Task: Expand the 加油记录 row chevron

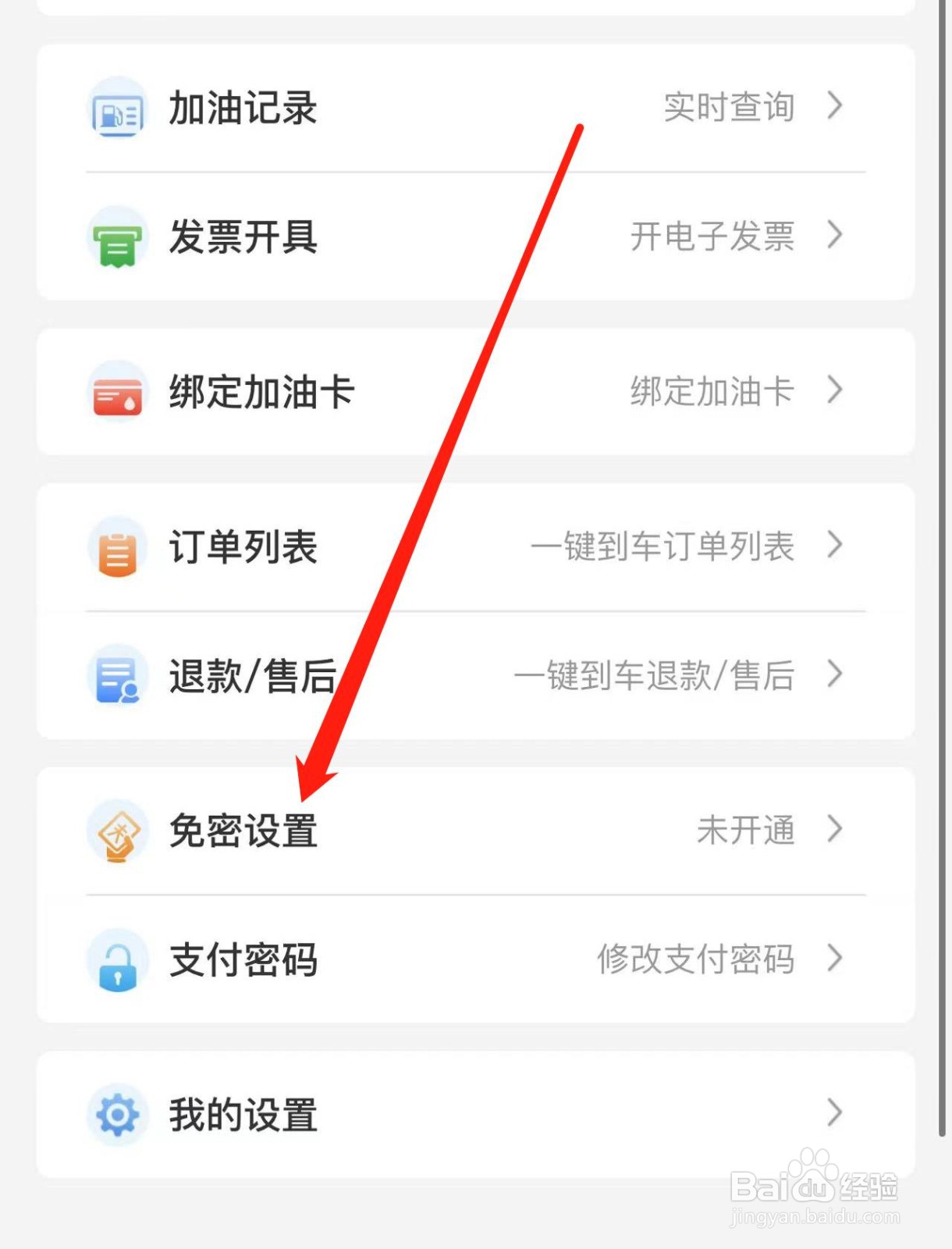Action: (x=837, y=108)
